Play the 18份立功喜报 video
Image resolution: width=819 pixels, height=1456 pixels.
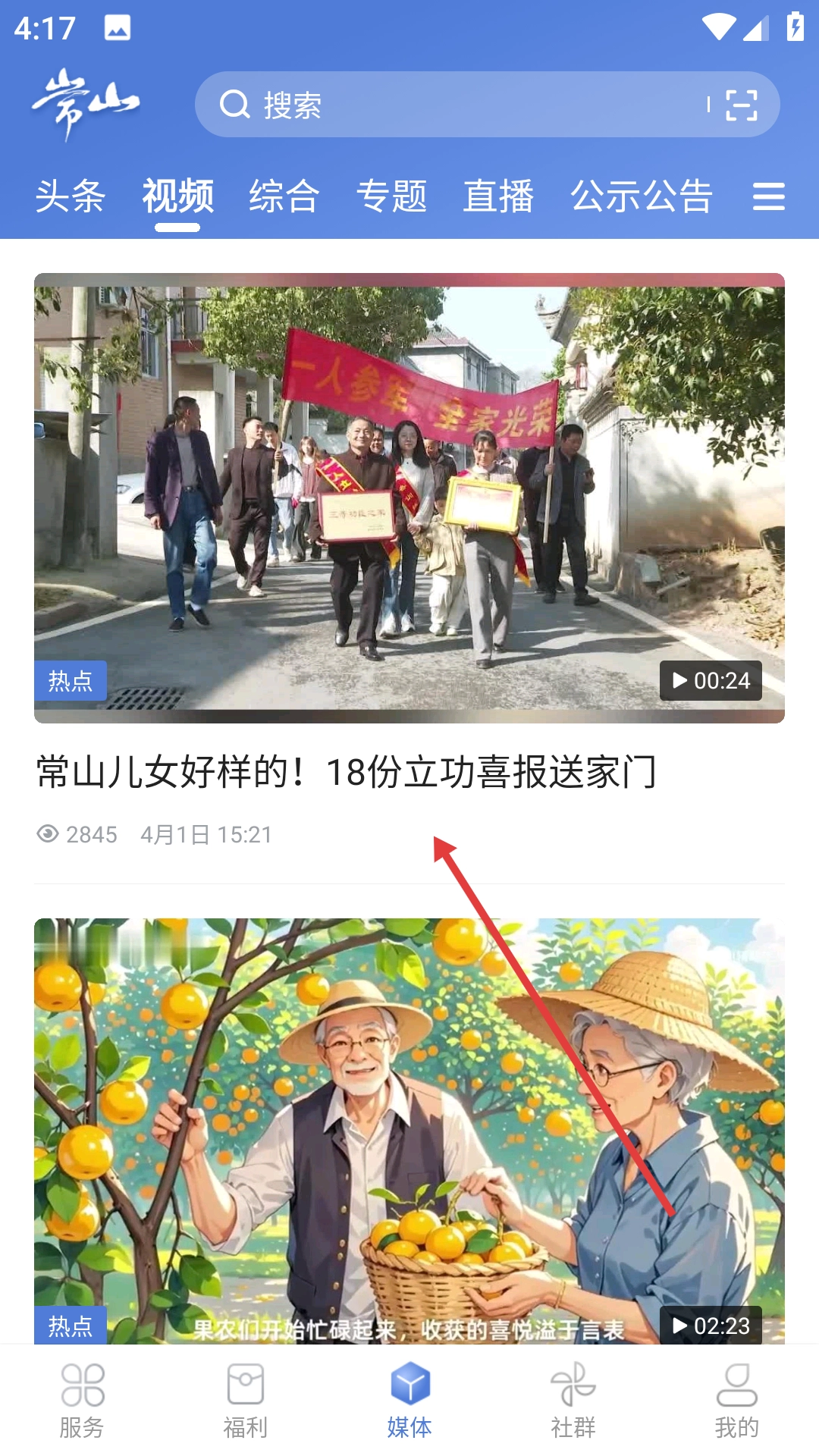(409, 497)
